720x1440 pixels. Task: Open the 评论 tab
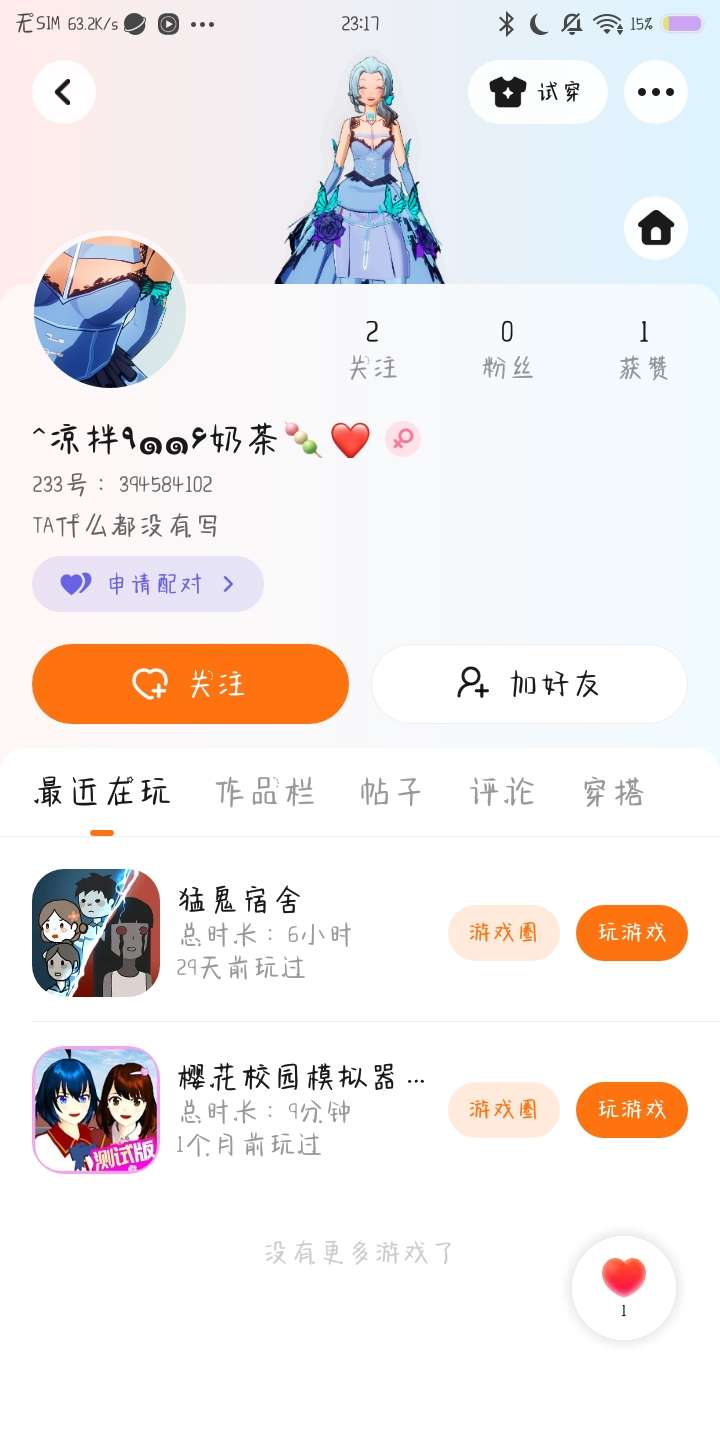click(x=502, y=793)
